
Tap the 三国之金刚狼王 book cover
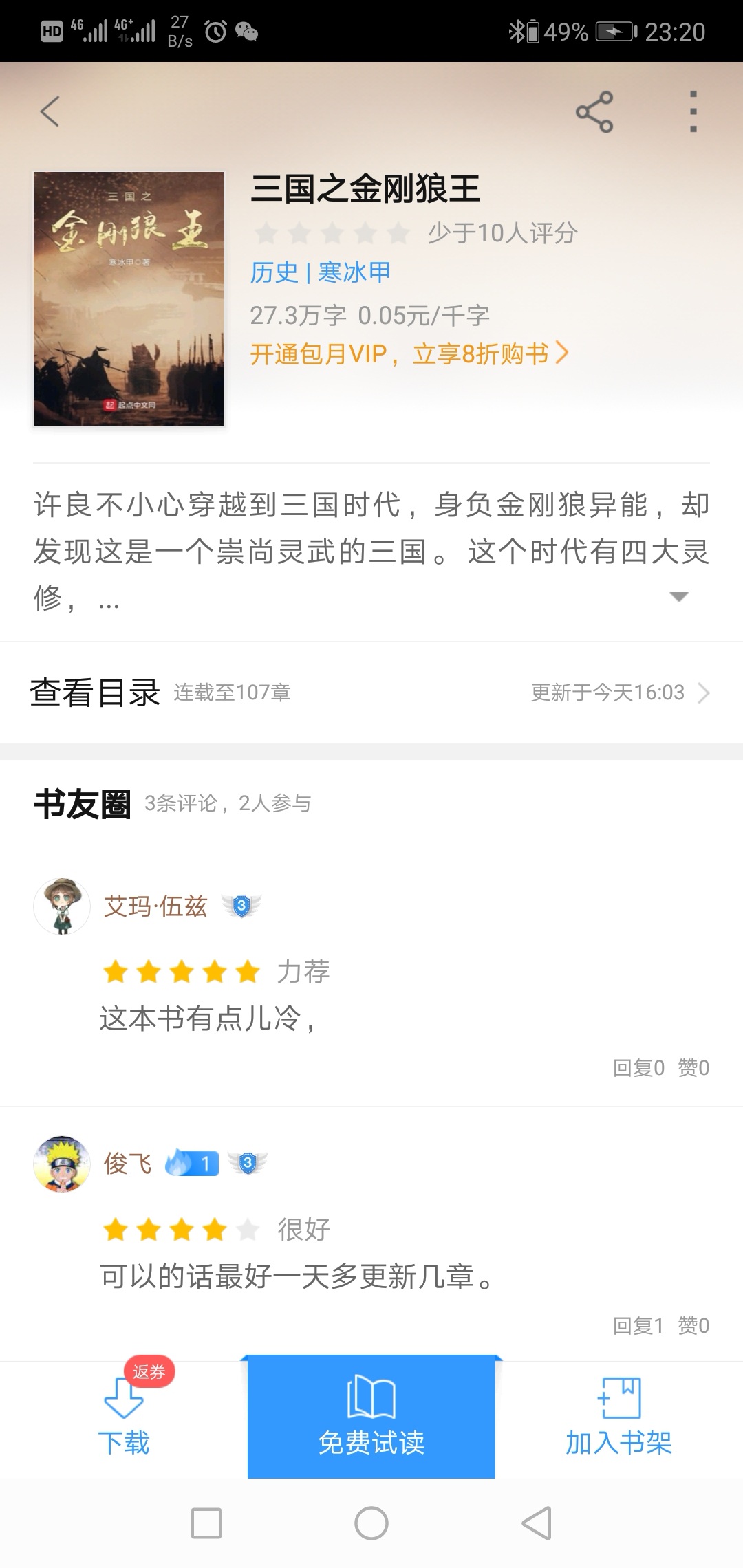(x=129, y=298)
